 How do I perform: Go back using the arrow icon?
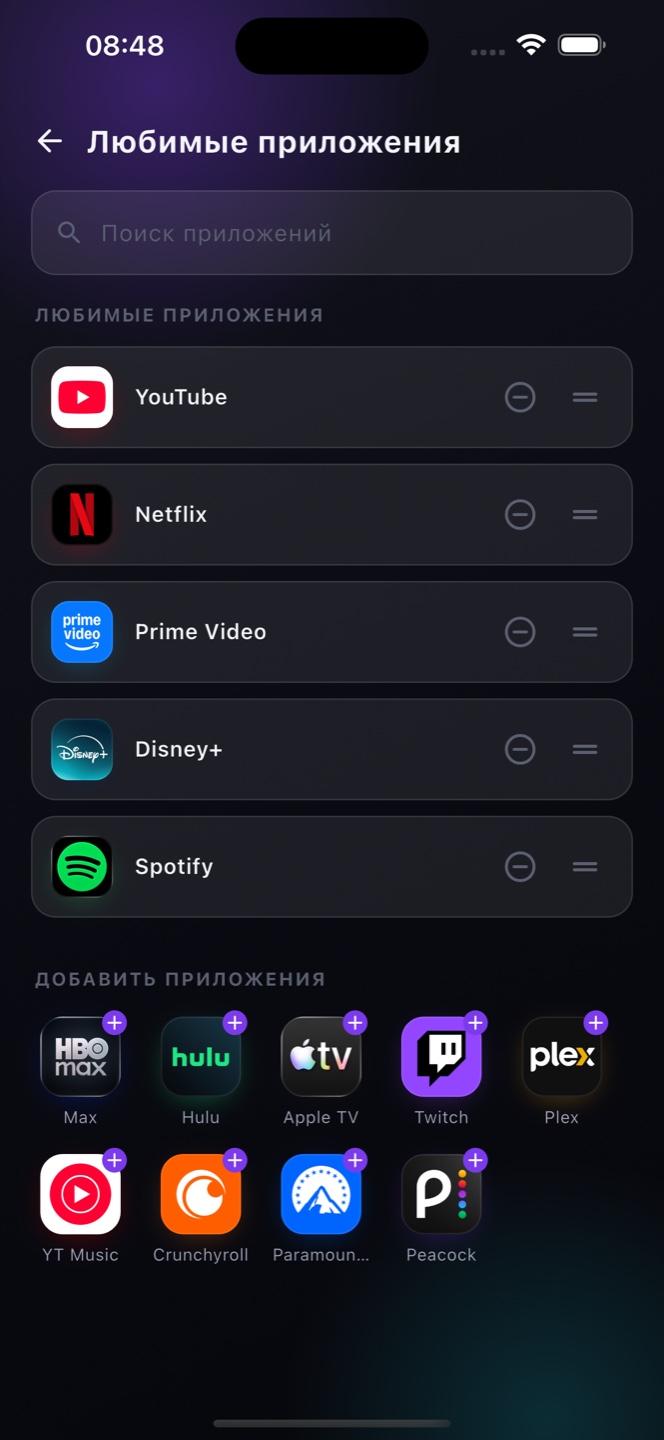50,142
